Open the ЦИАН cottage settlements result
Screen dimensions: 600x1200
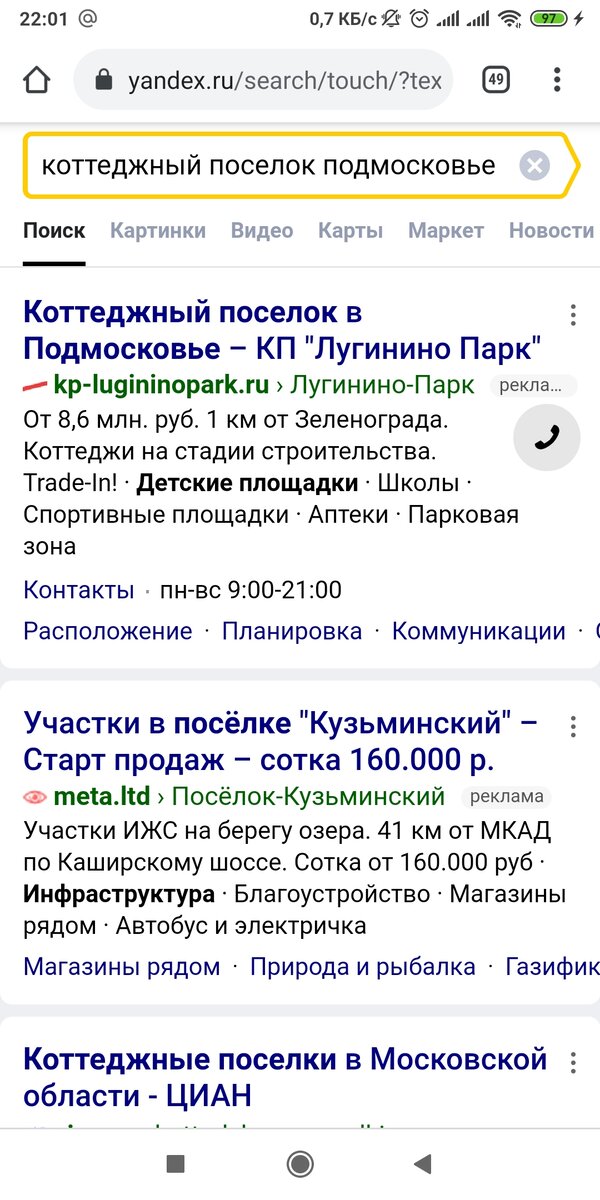pos(285,1077)
